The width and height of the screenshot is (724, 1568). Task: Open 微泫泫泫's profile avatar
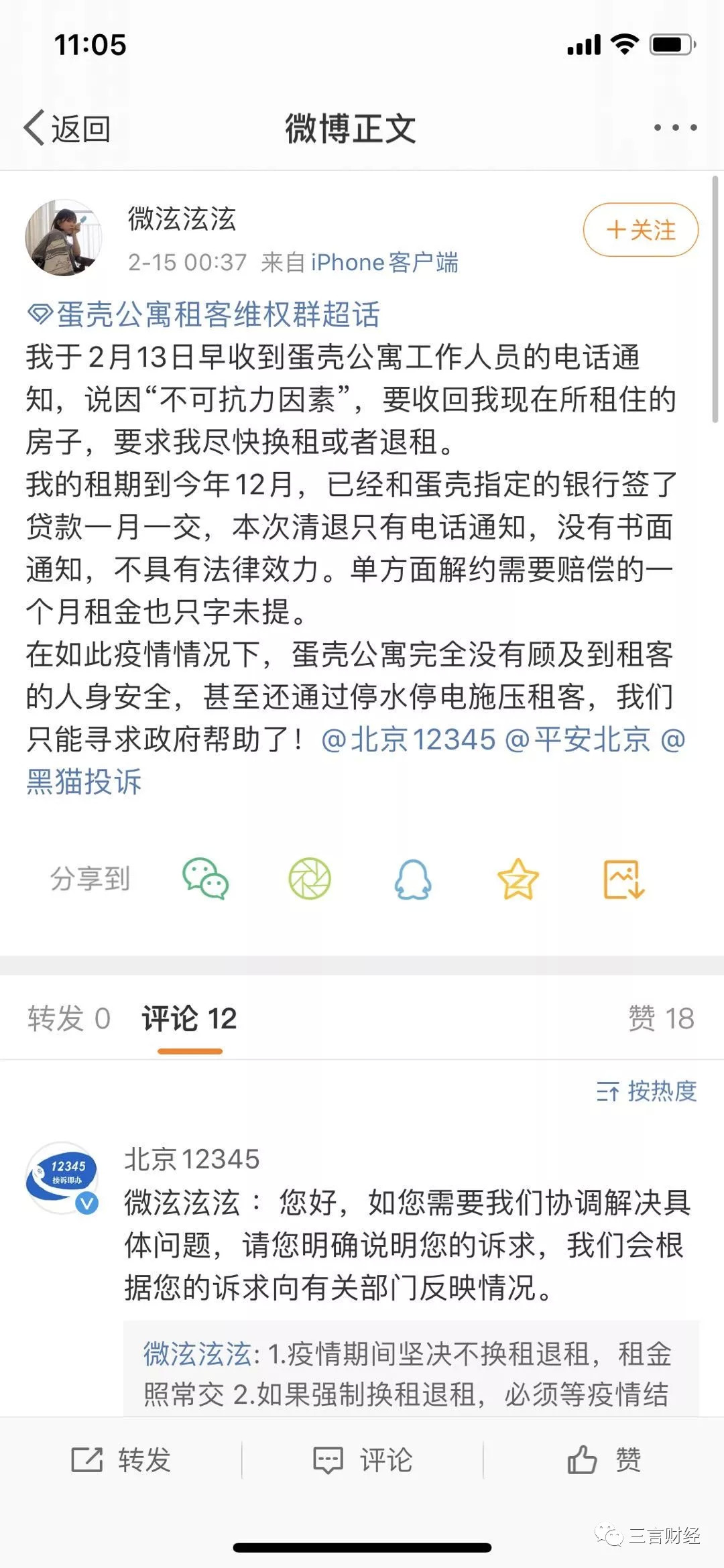[x=63, y=237]
